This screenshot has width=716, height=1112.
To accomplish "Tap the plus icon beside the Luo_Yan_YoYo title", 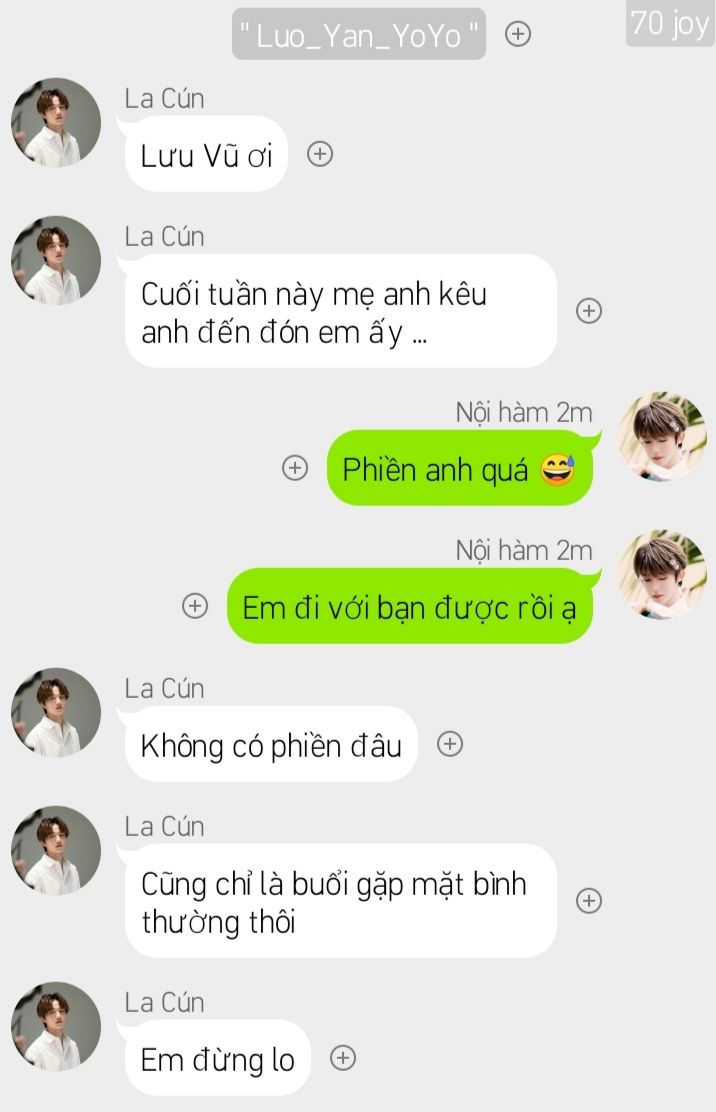I will point(517,34).
